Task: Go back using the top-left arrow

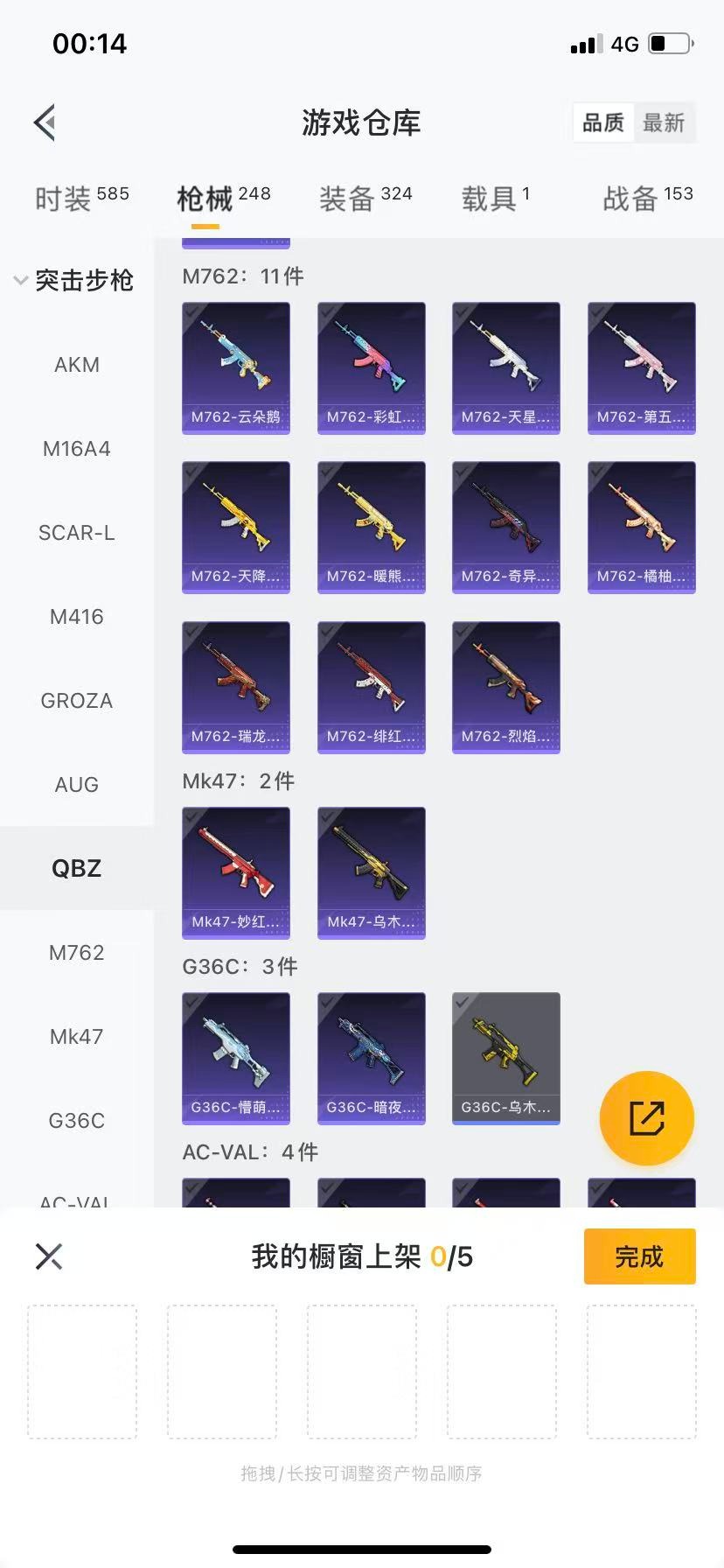Action: [x=45, y=122]
